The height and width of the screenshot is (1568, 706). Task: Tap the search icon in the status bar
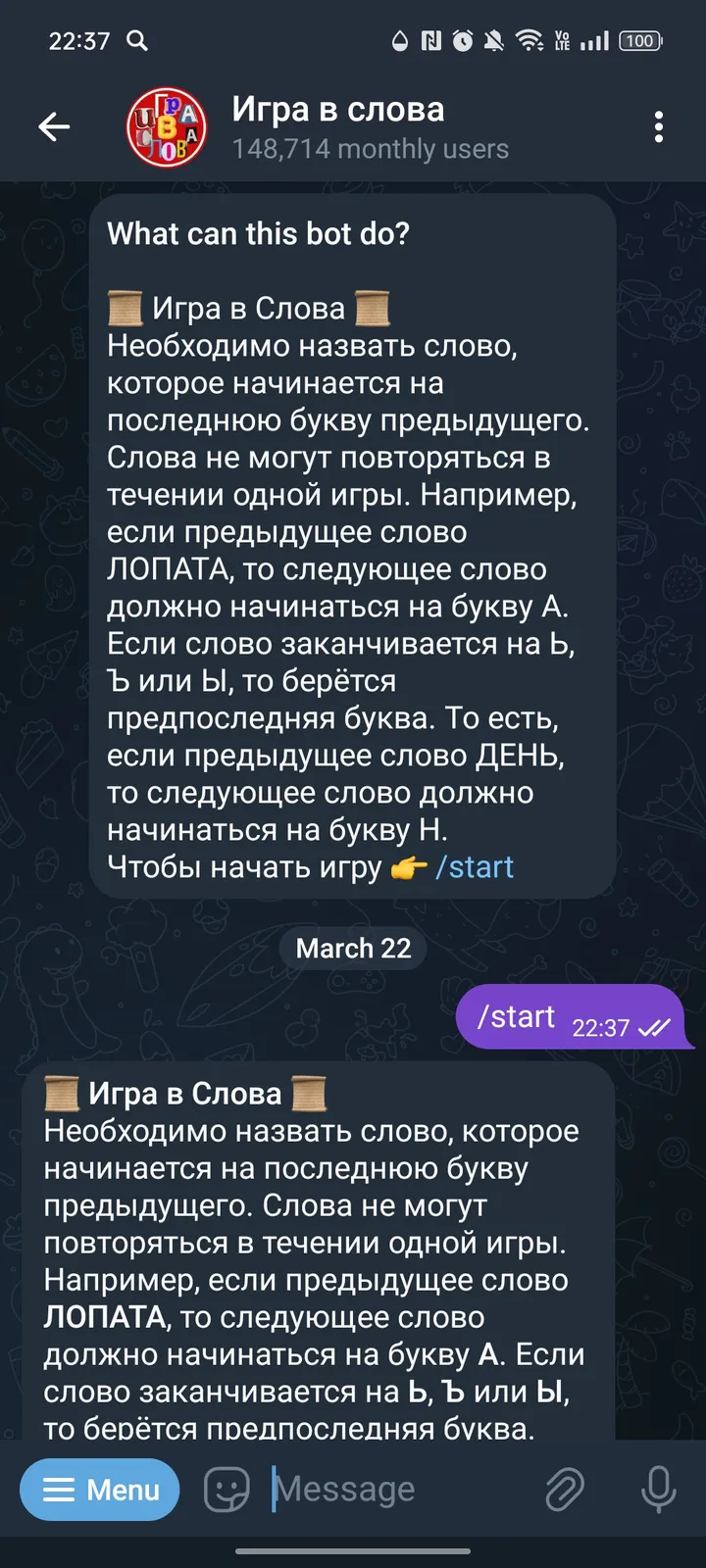pyautogui.click(x=136, y=39)
